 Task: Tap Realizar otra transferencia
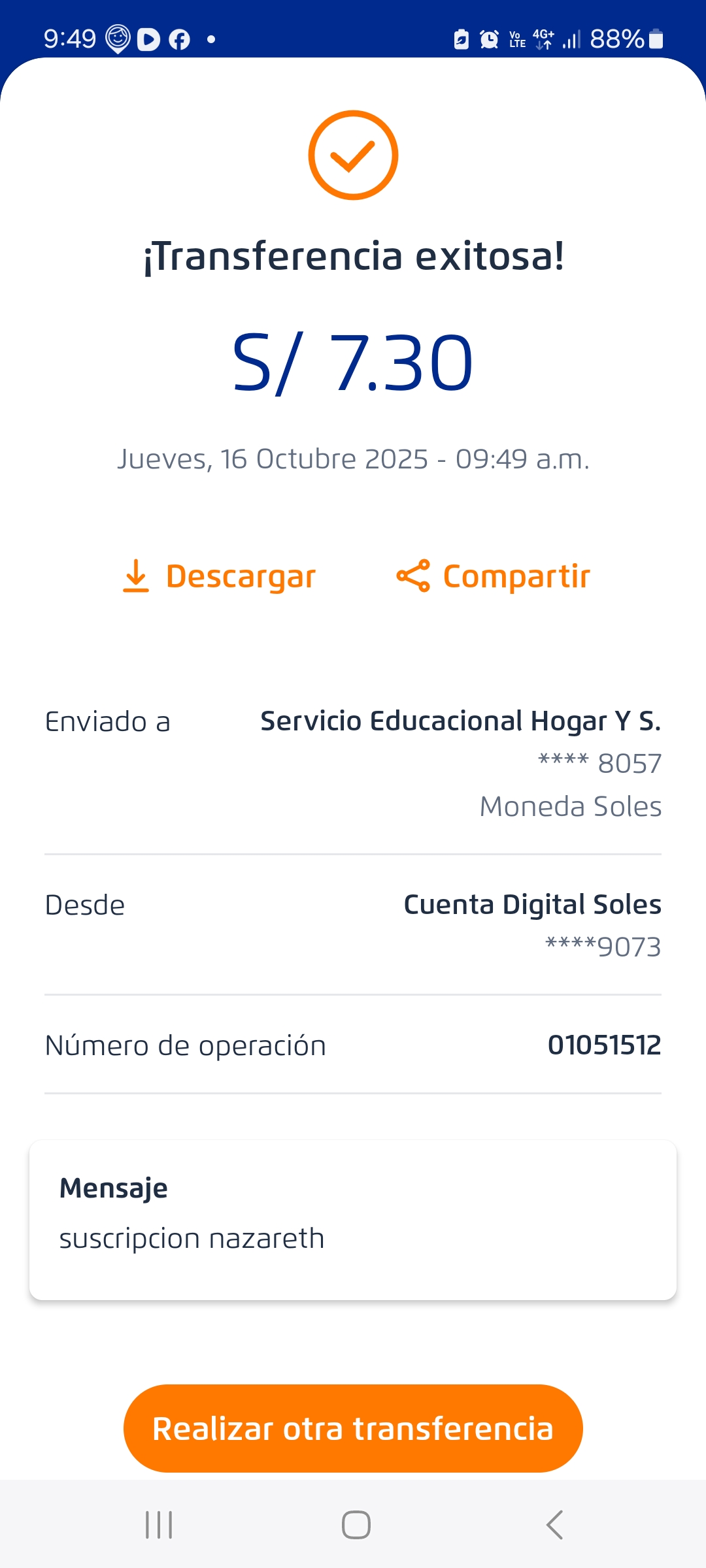click(x=353, y=1428)
